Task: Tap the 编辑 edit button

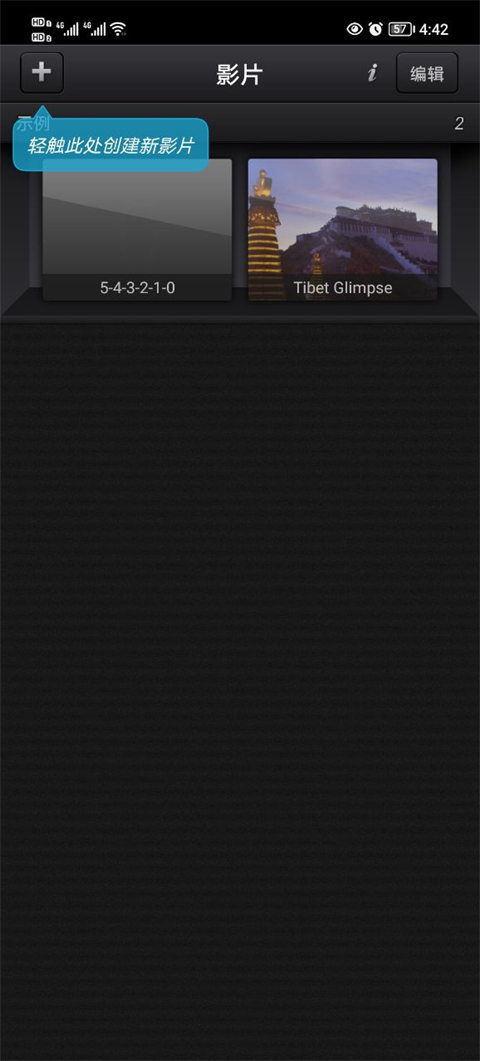Action: click(427, 73)
